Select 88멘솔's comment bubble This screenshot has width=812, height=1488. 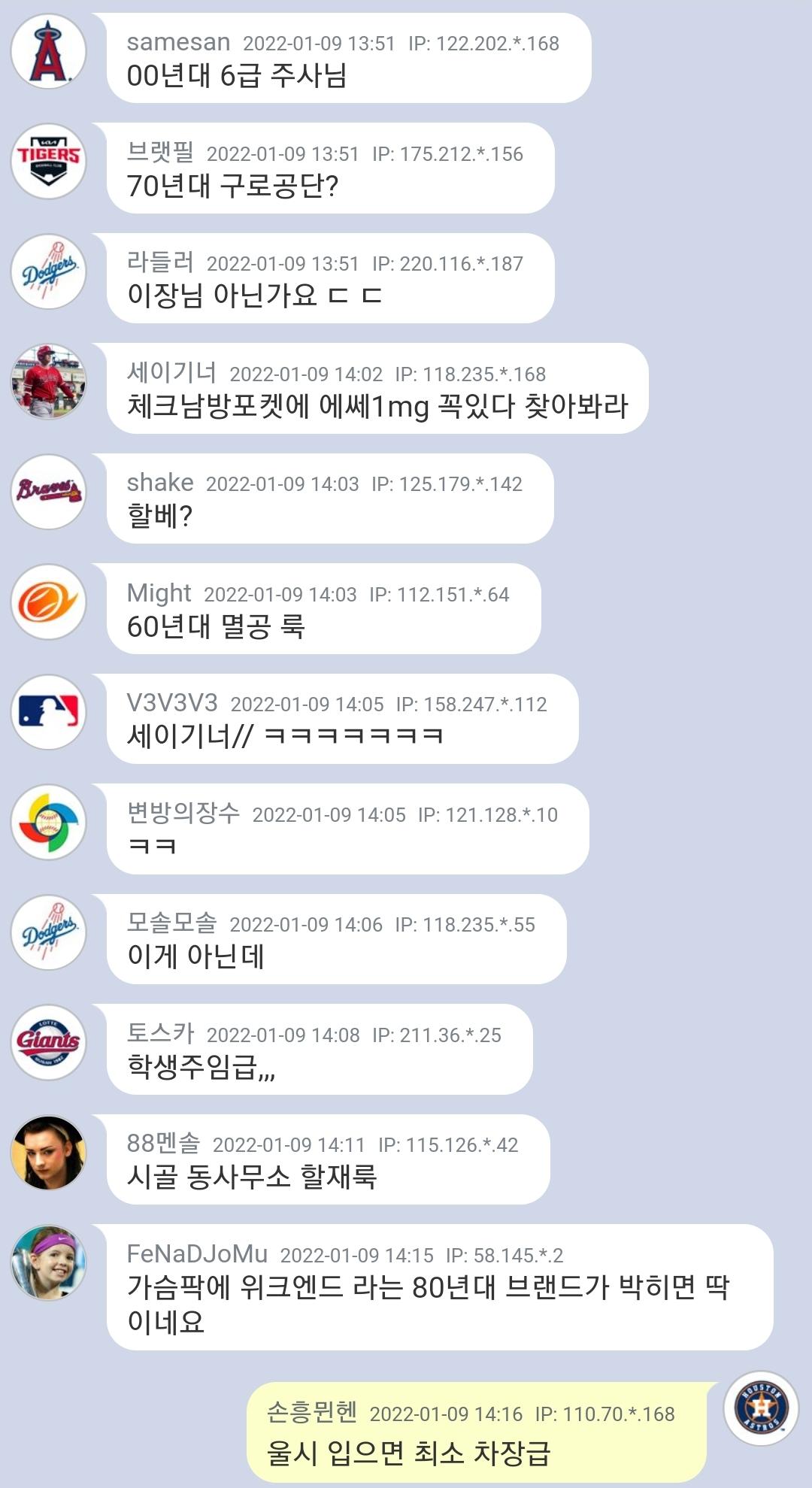[x=327, y=1159]
